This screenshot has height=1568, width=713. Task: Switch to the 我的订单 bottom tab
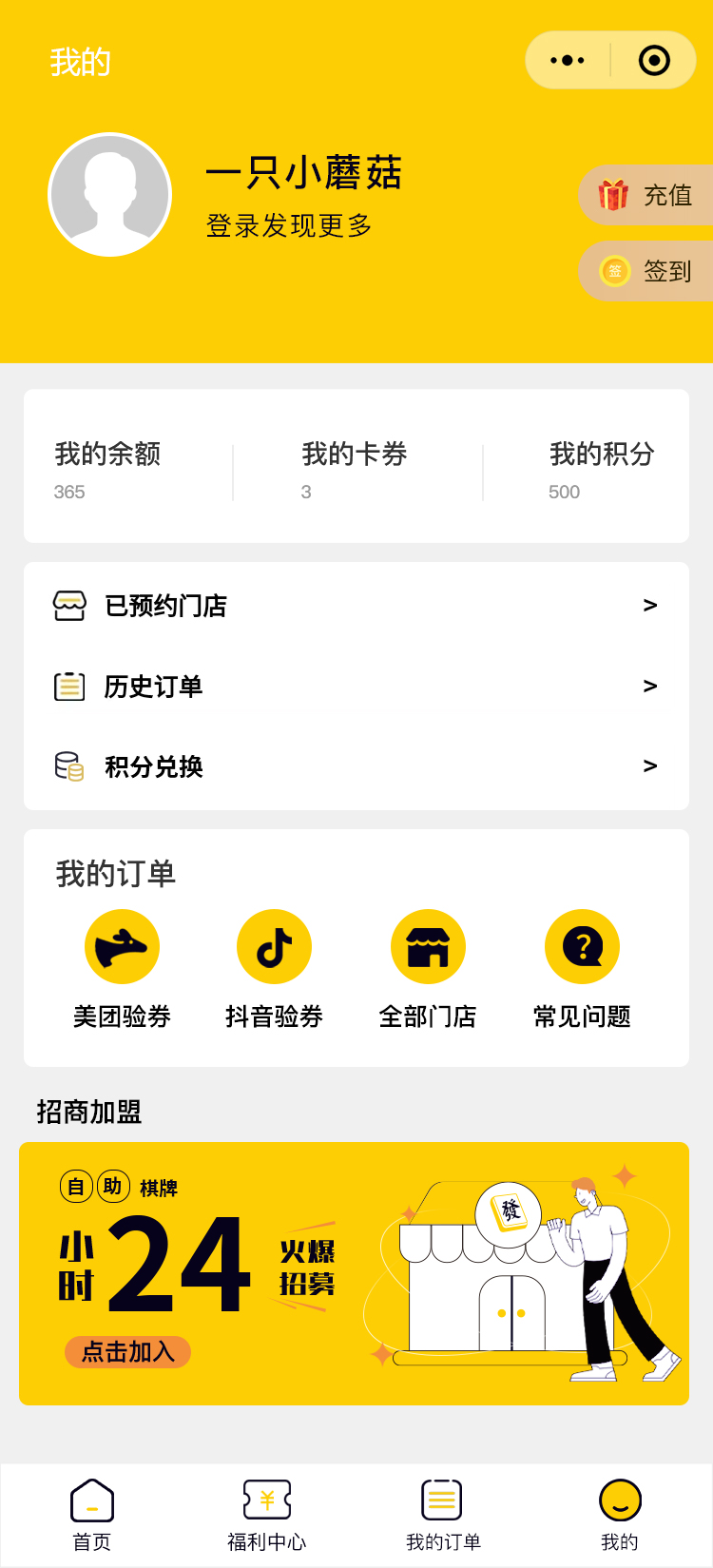point(443,1516)
